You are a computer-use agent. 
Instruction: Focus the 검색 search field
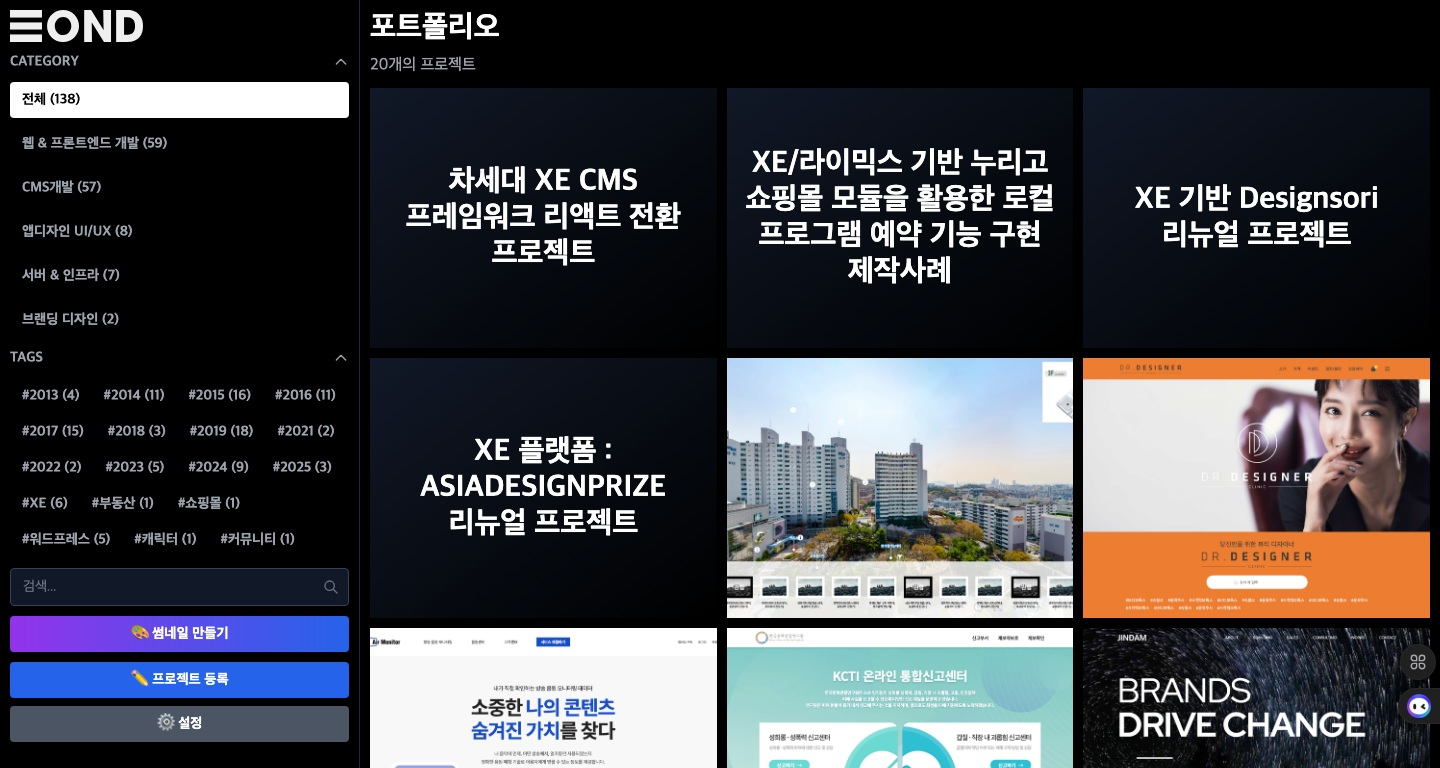click(170, 587)
